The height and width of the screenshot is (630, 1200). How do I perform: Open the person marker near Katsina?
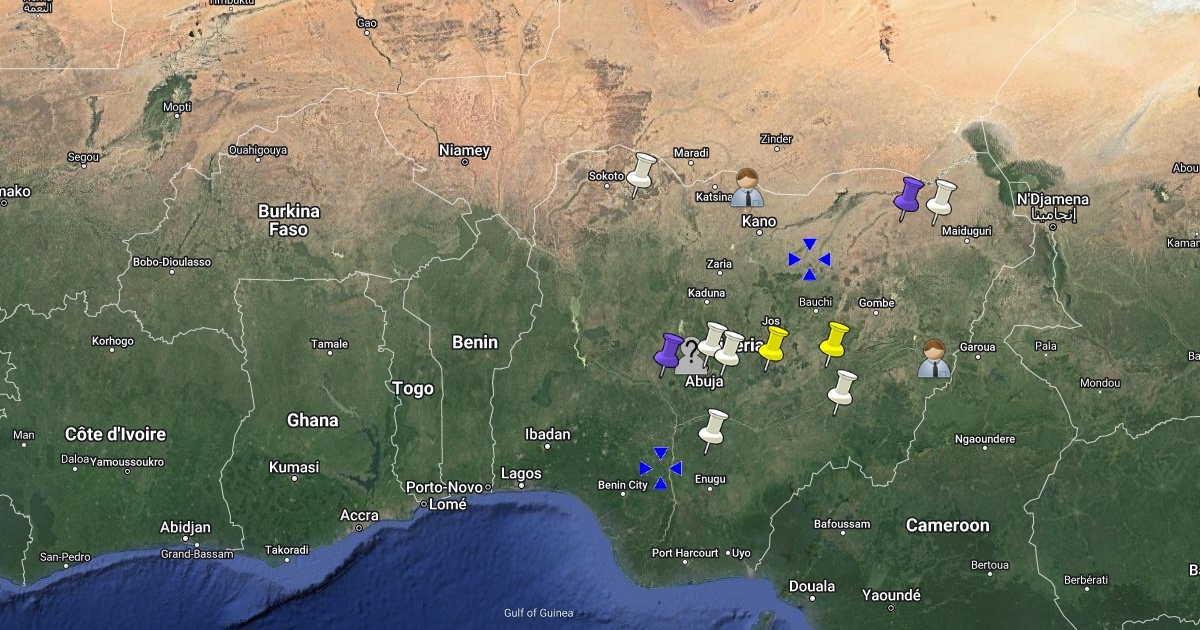747,187
